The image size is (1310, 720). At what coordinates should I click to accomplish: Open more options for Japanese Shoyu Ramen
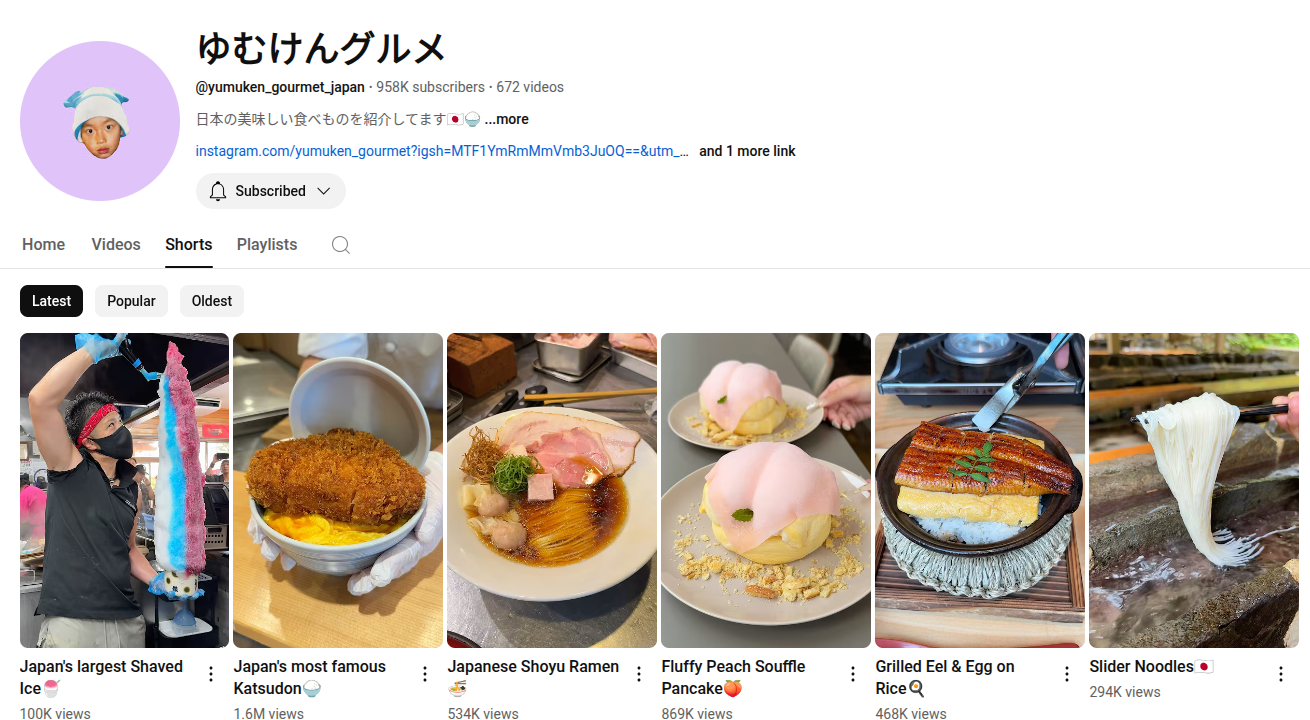tap(639, 674)
